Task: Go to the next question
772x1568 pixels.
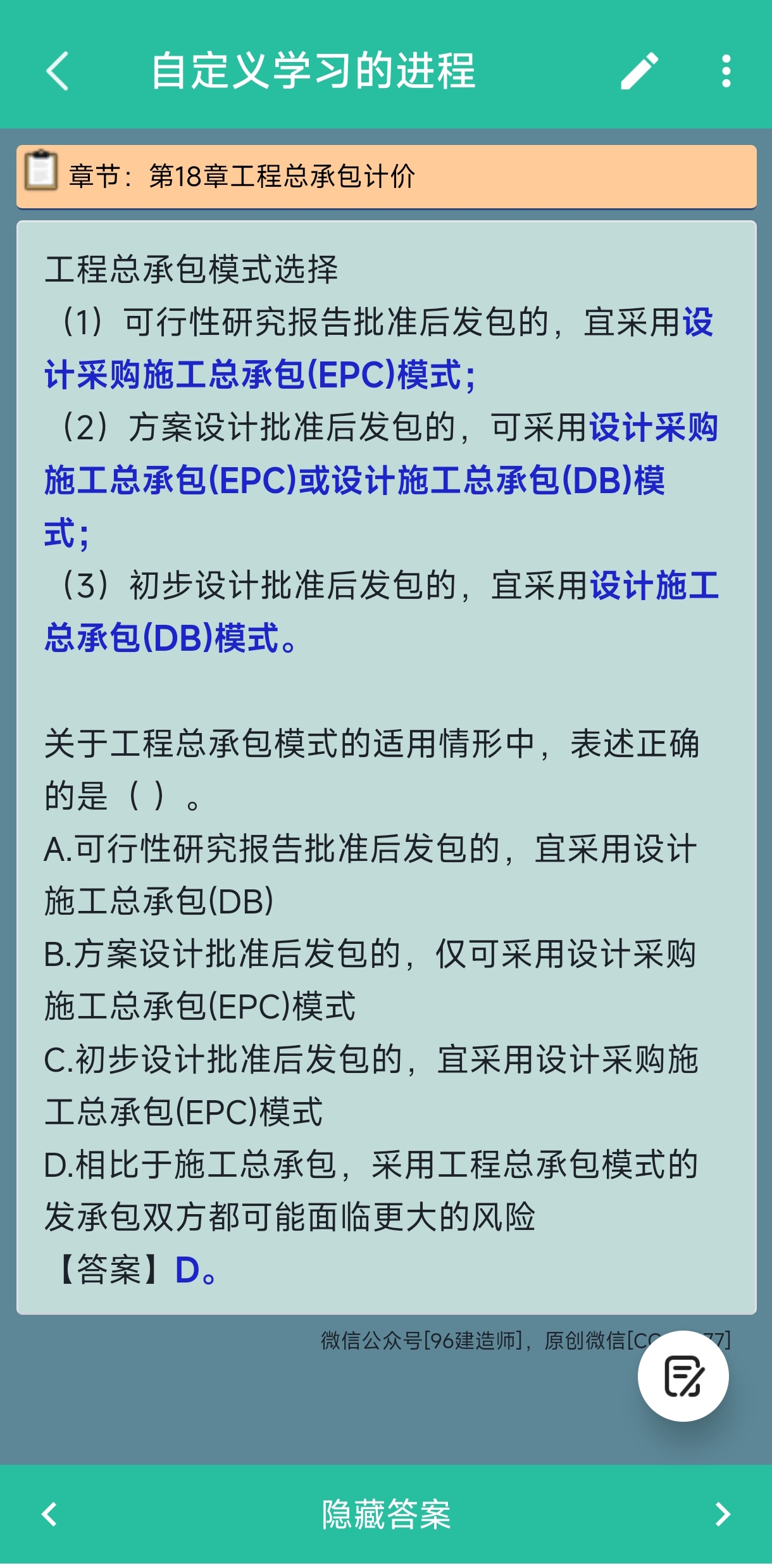Action: pos(722,1514)
